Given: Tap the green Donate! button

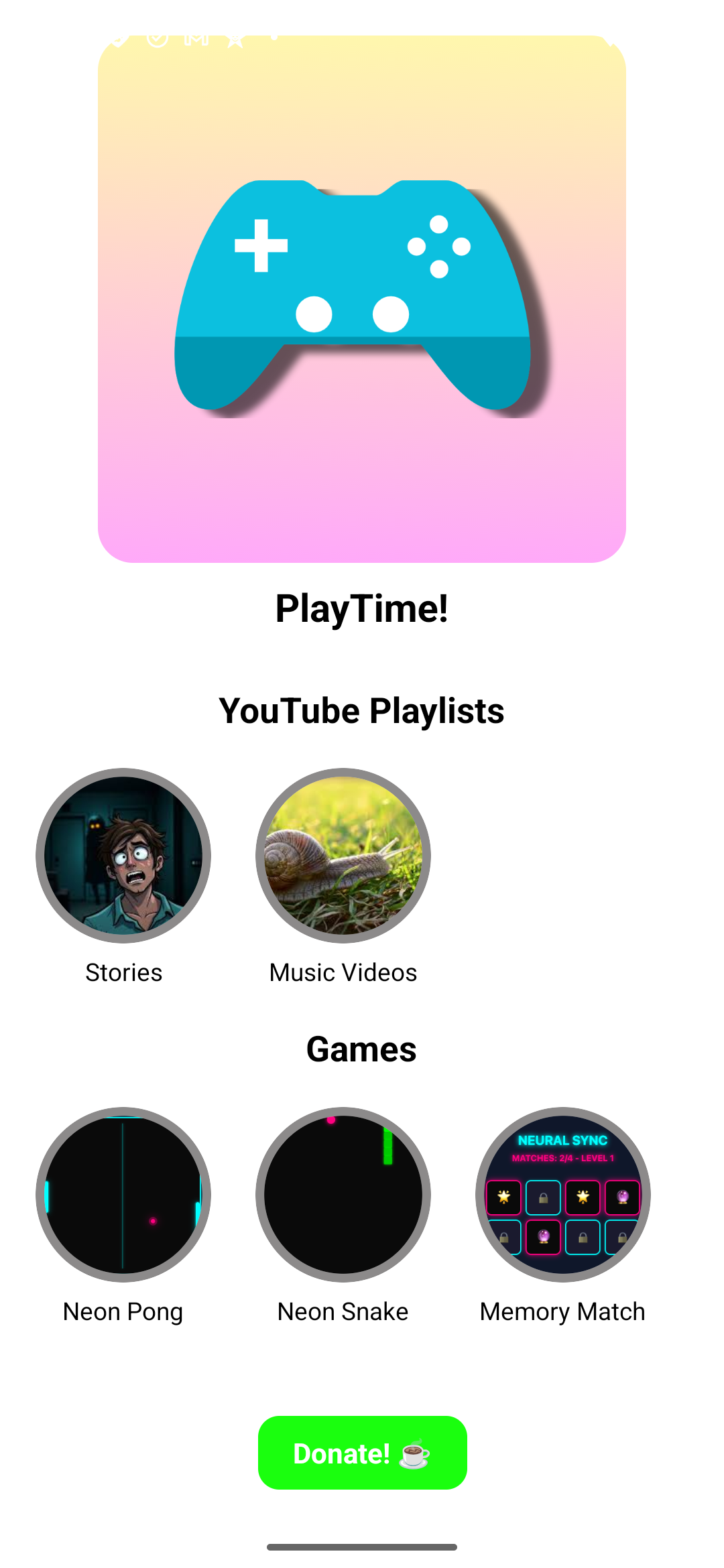Looking at the screenshot, I should pos(362,1453).
